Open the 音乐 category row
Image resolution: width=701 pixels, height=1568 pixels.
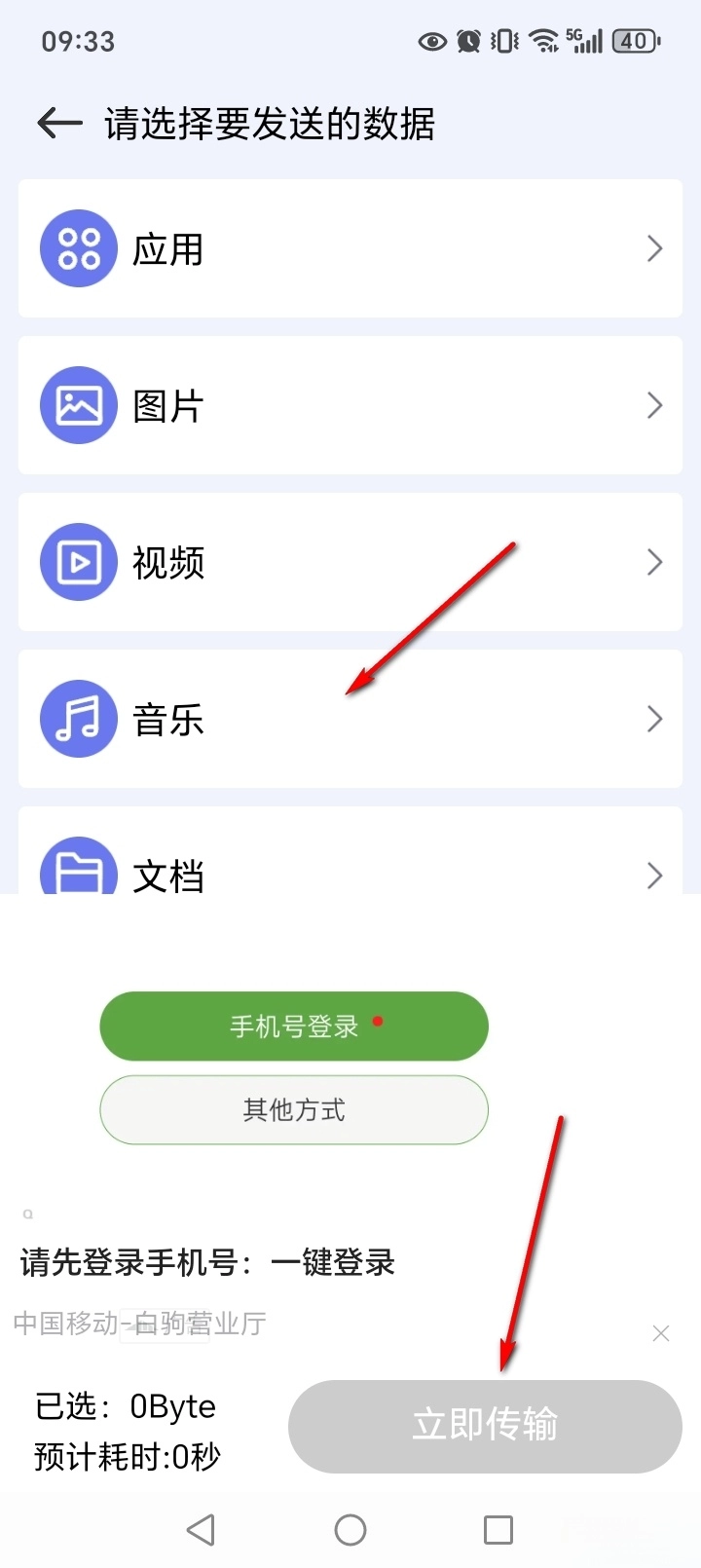tap(350, 719)
